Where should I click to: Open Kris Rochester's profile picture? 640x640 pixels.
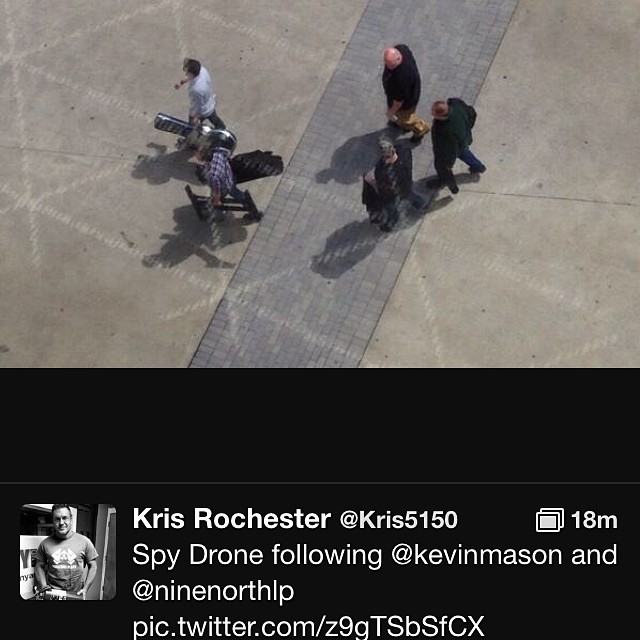coord(68,552)
